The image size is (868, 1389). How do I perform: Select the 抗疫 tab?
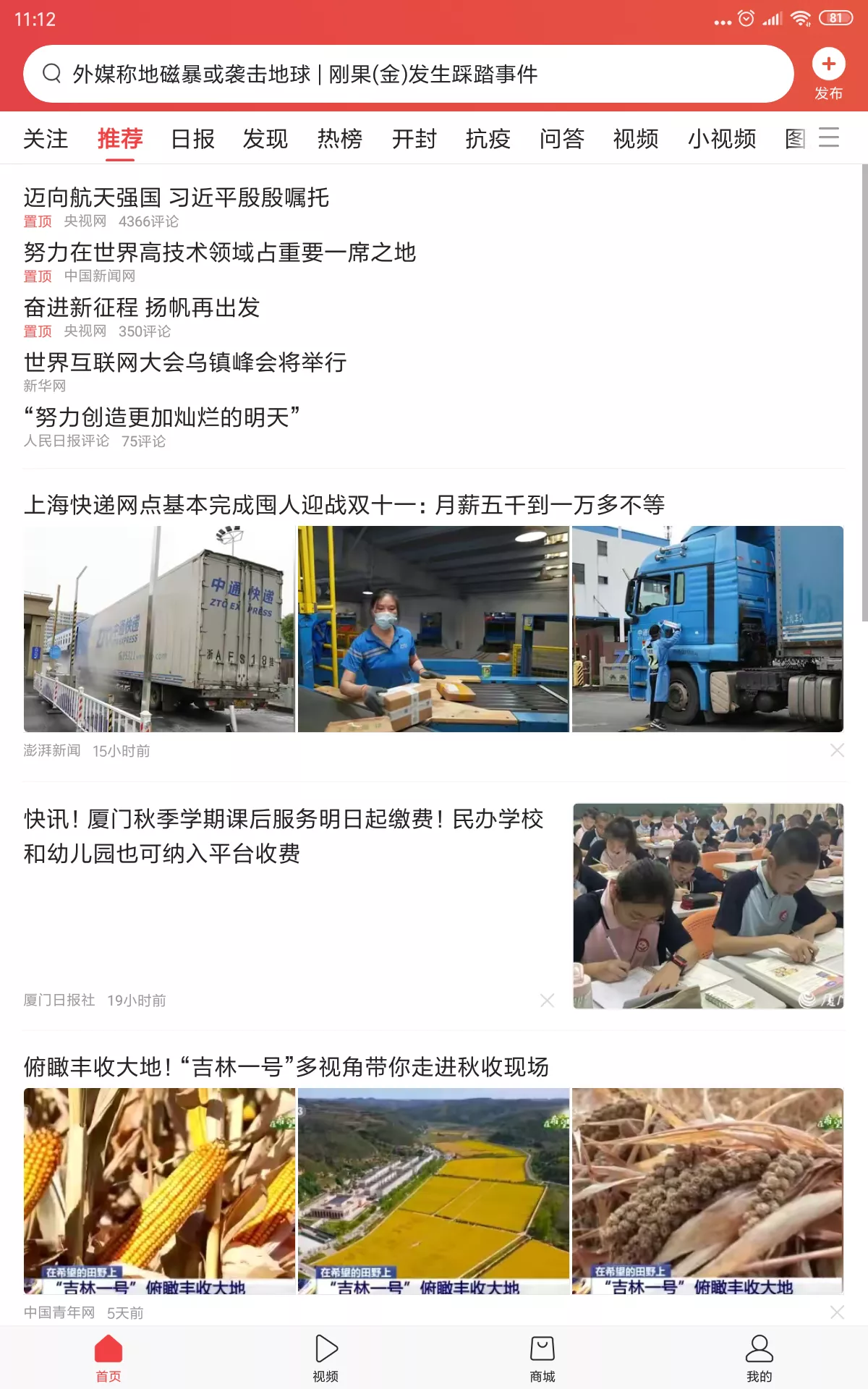coord(488,138)
